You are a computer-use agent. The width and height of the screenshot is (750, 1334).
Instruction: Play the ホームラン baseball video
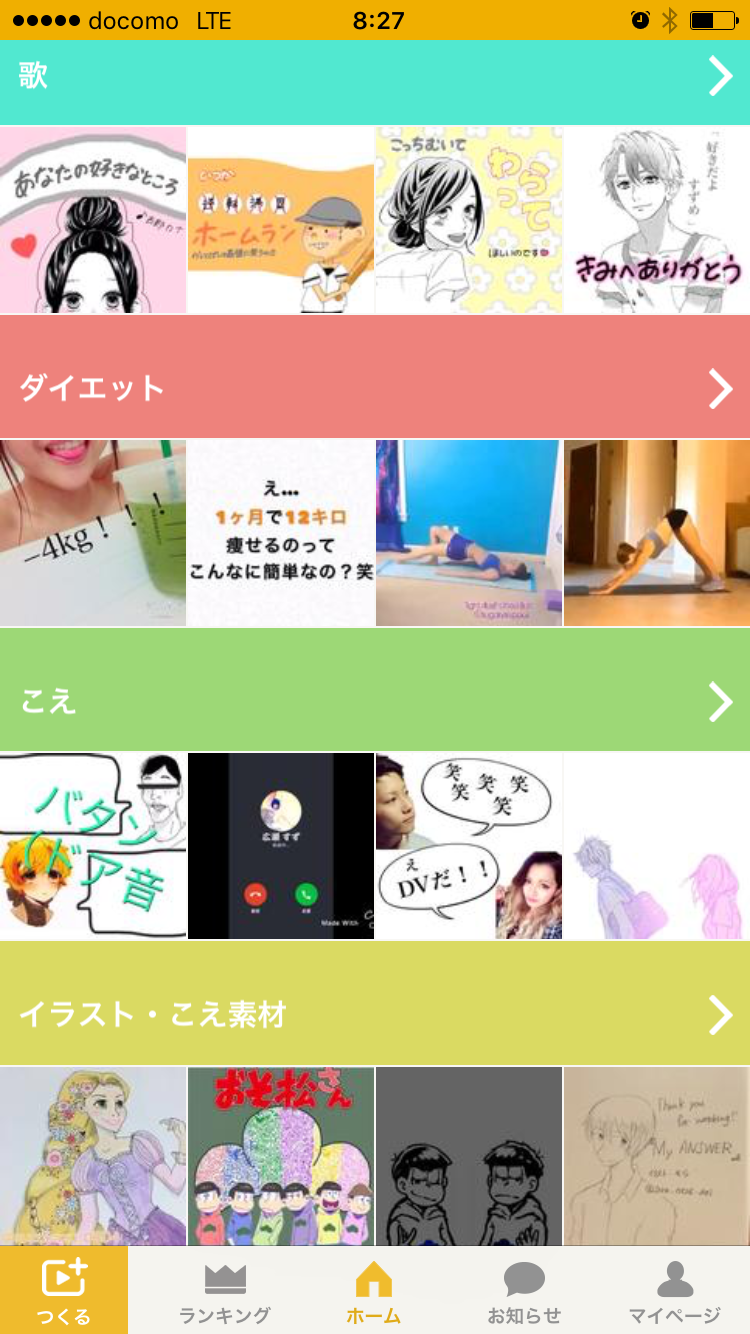(x=281, y=220)
